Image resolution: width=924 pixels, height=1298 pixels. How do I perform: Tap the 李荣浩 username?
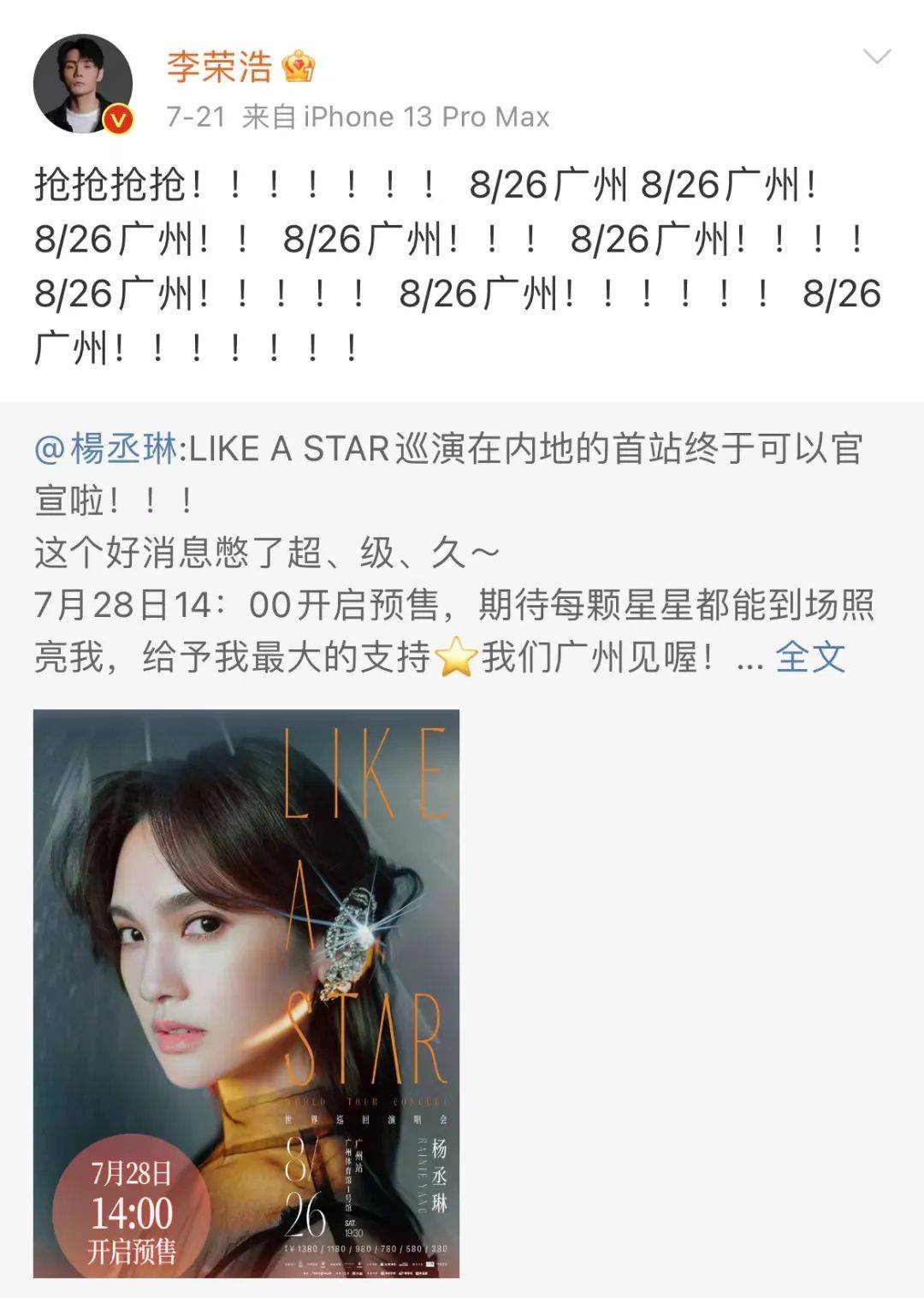coord(219,67)
